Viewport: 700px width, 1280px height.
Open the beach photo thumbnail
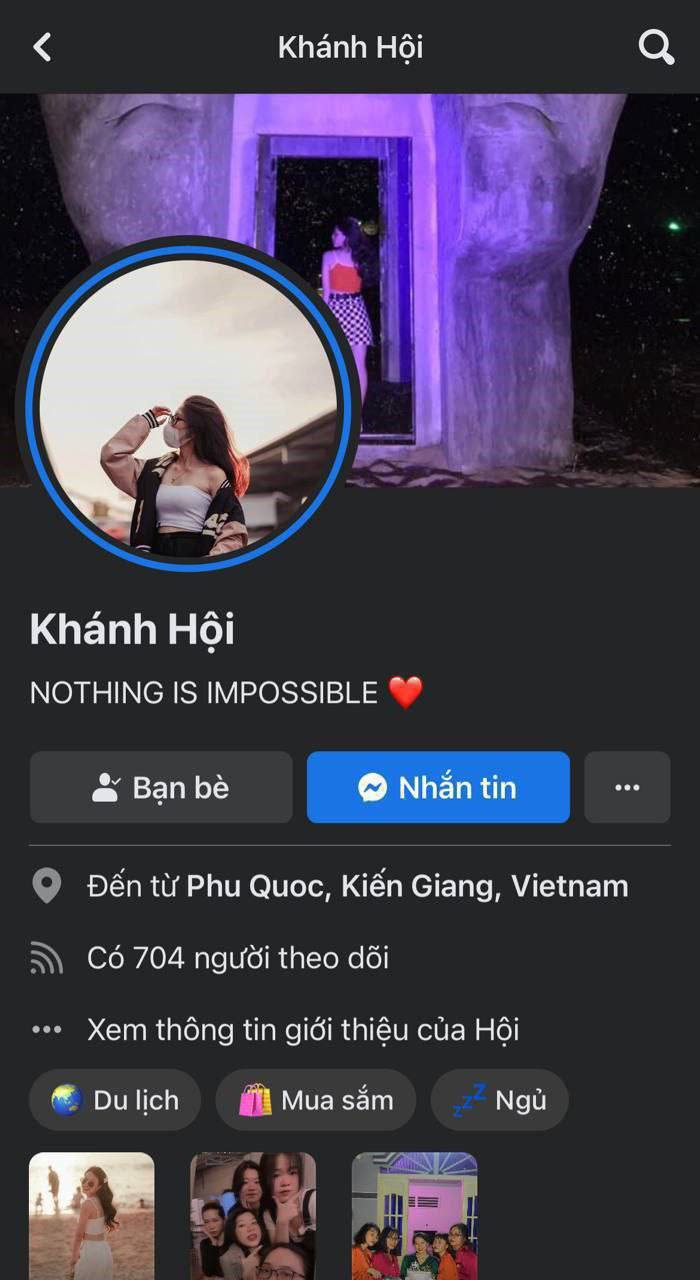click(92, 1215)
